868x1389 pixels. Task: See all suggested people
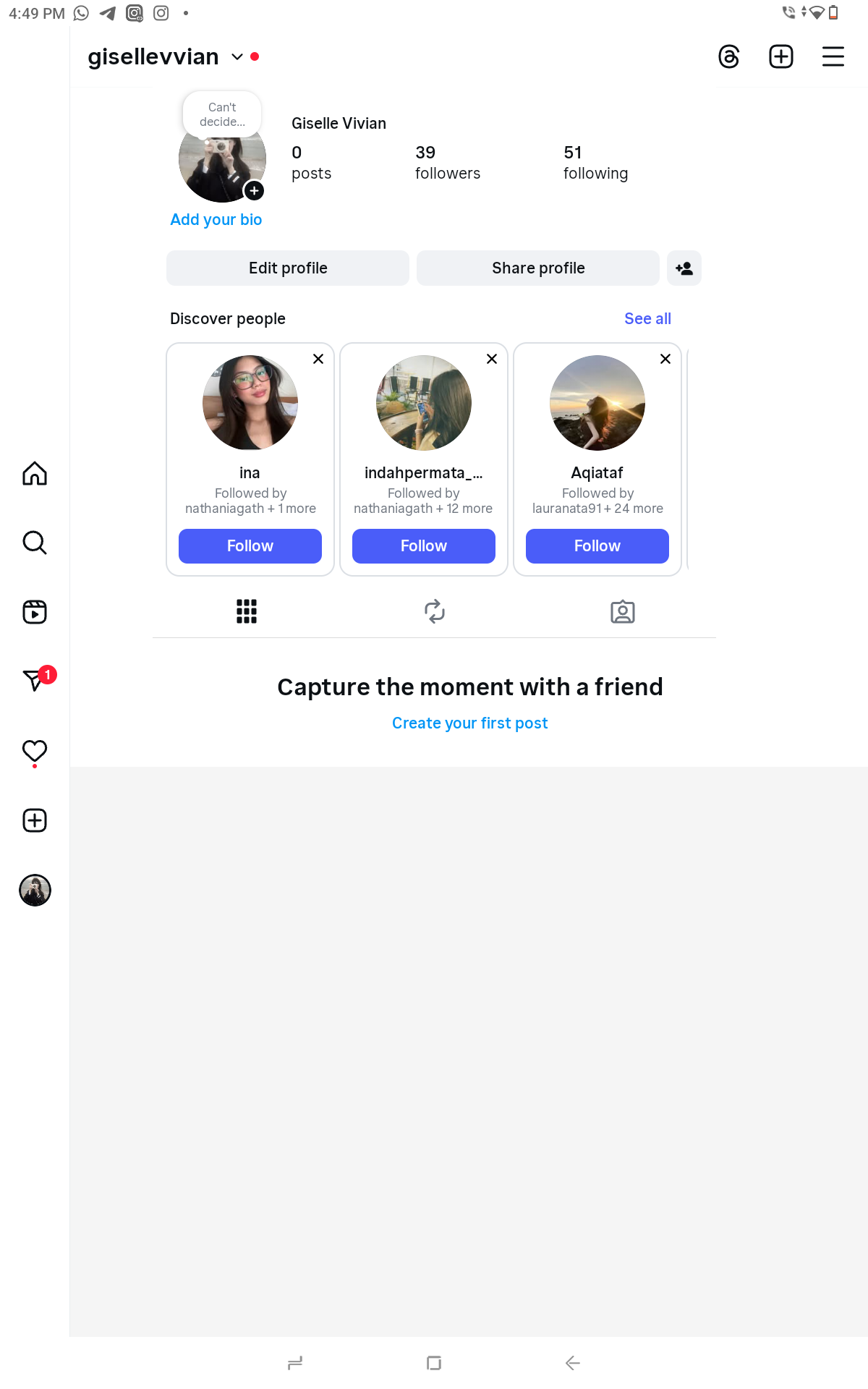[647, 319]
